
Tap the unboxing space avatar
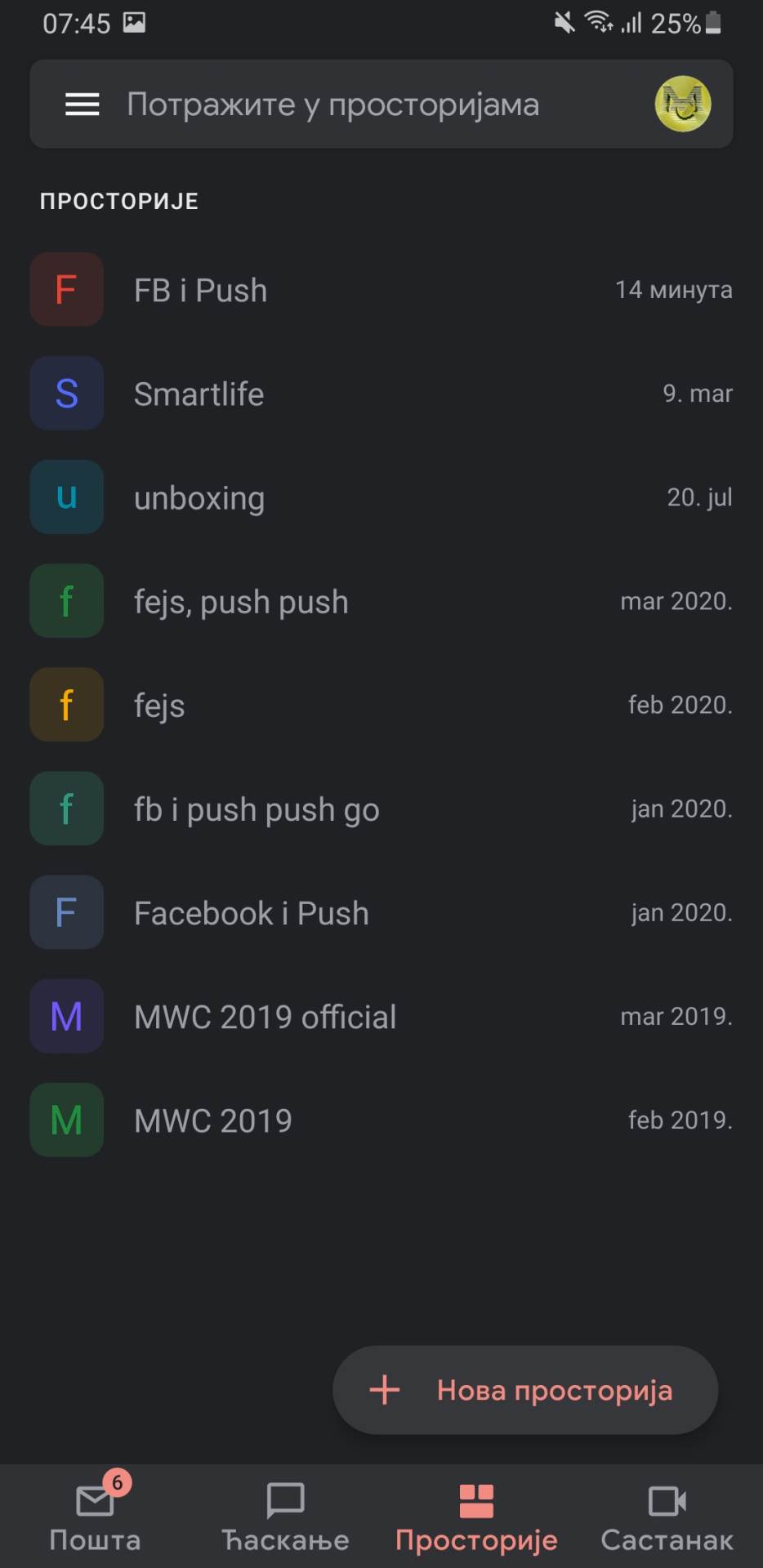pyautogui.click(x=66, y=497)
